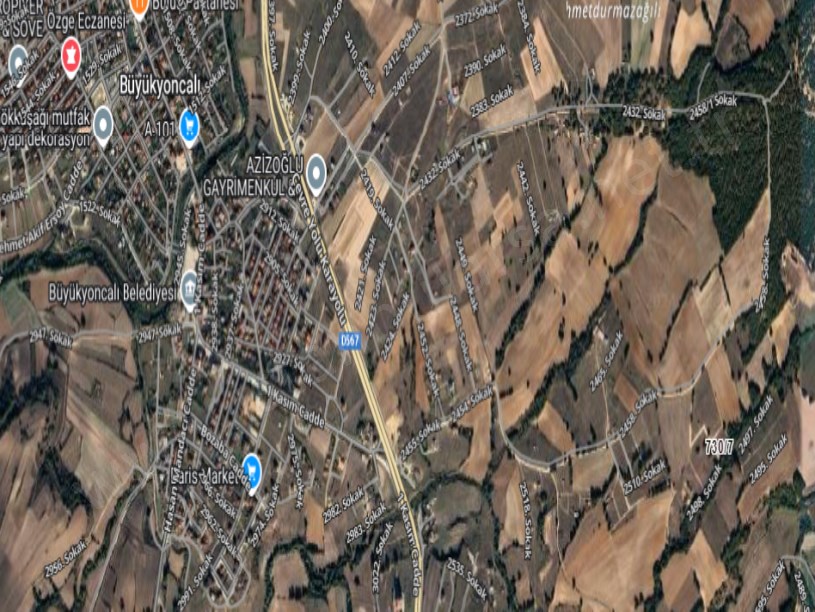Select the mutfak yapı dekorasyon marker
This screenshot has width=815, height=612.
click(102, 124)
